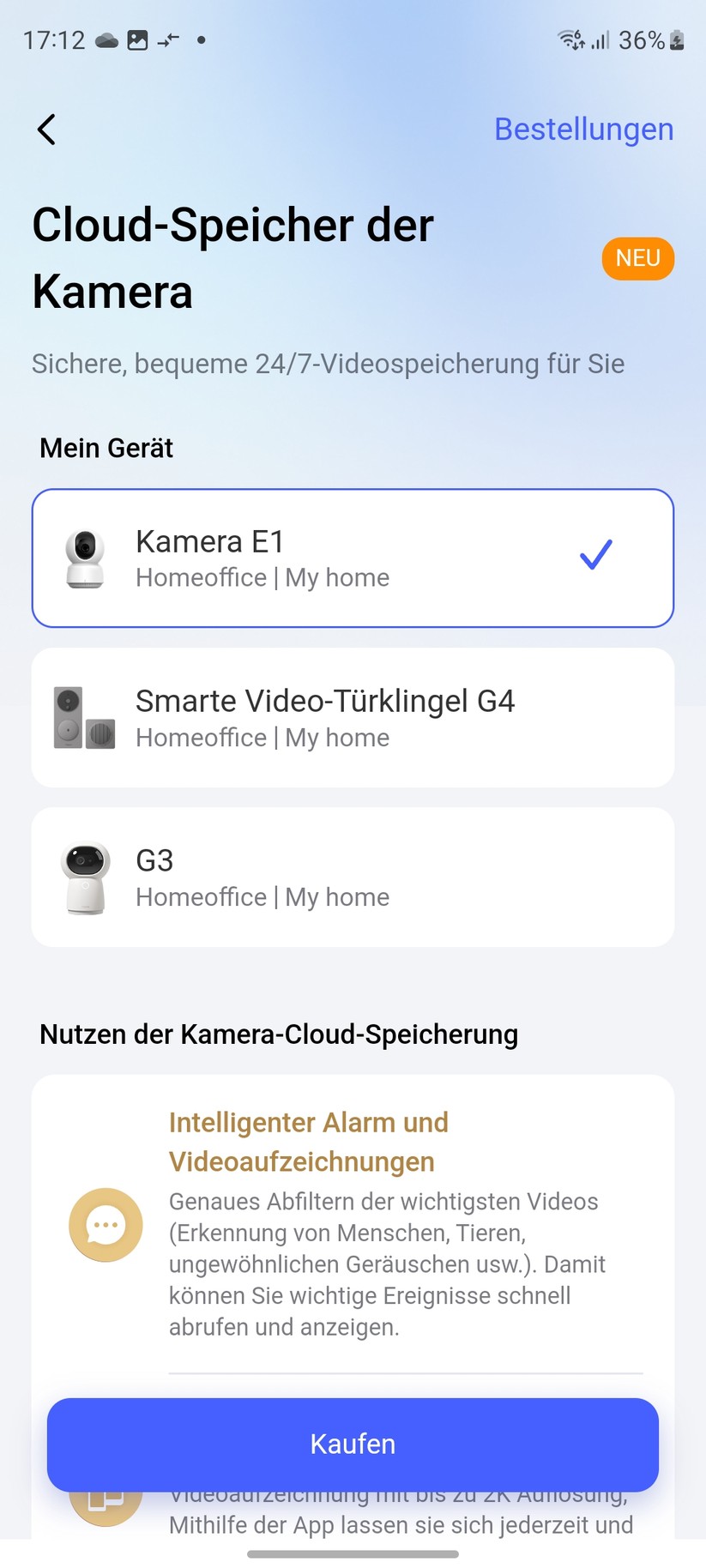Select the G3 camera device icon
Image resolution: width=706 pixels, height=1568 pixels.
84,875
